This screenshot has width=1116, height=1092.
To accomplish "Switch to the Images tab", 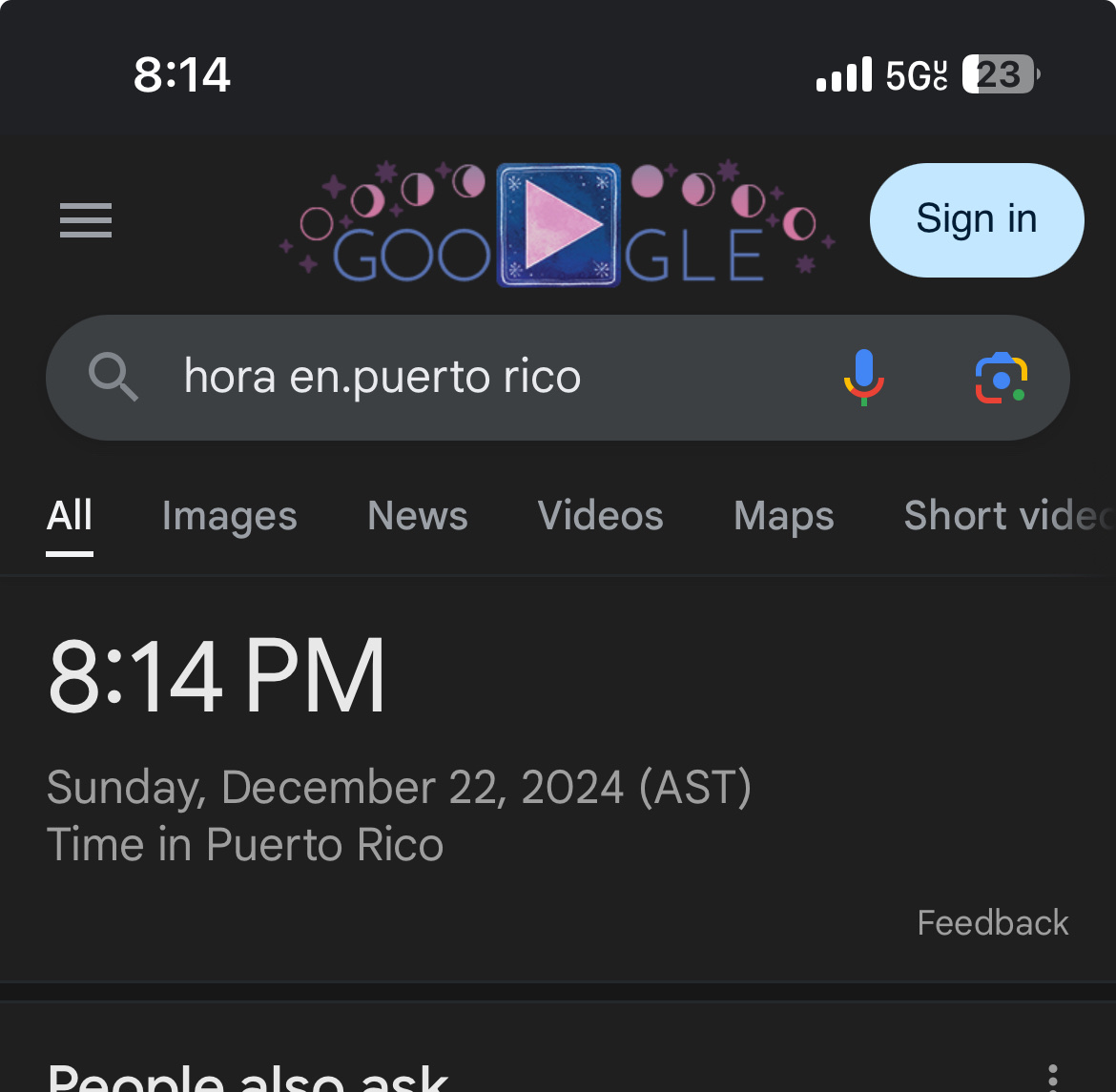I will [229, 517].
